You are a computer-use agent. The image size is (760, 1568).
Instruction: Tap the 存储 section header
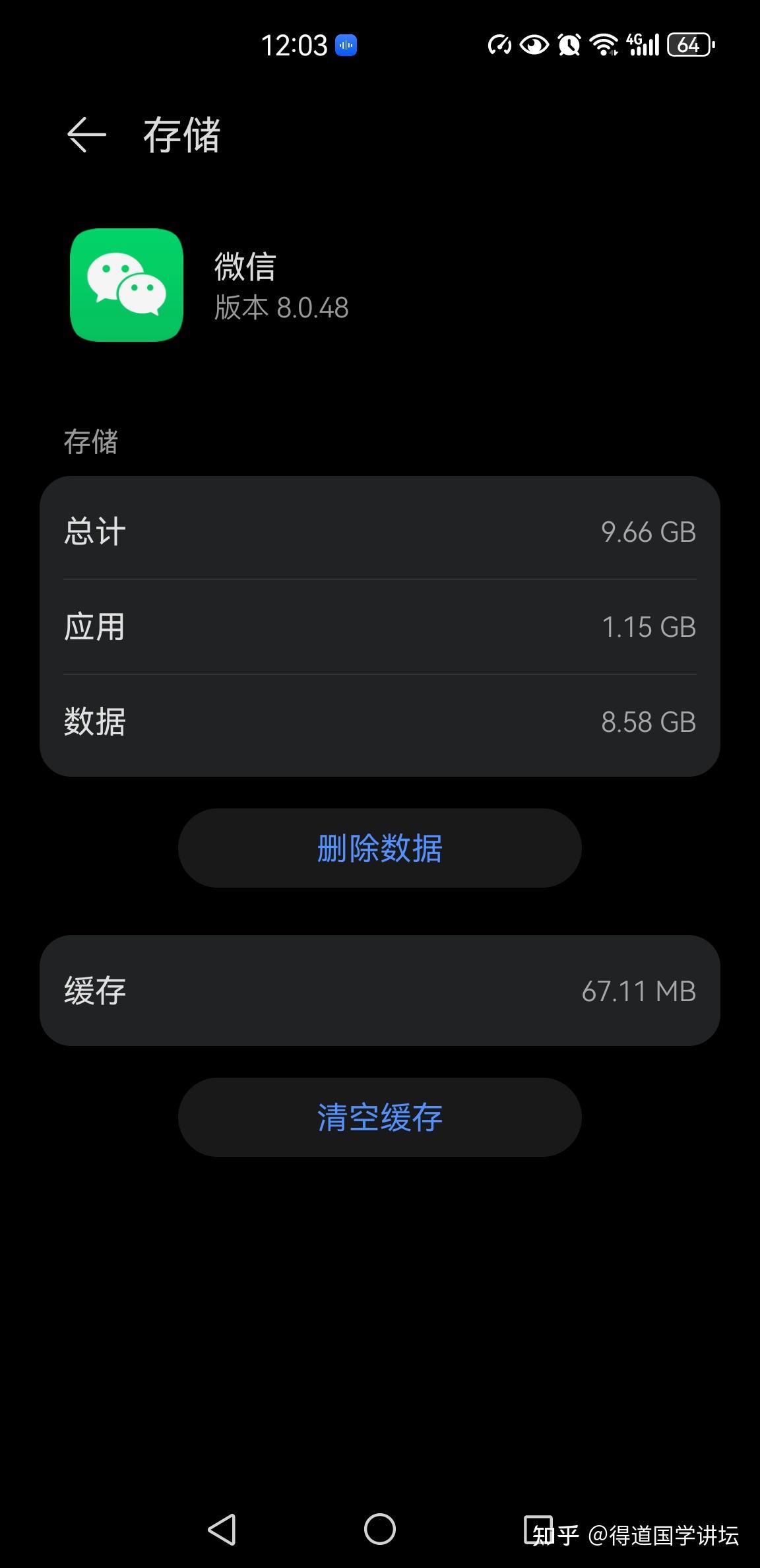(91, 443)
